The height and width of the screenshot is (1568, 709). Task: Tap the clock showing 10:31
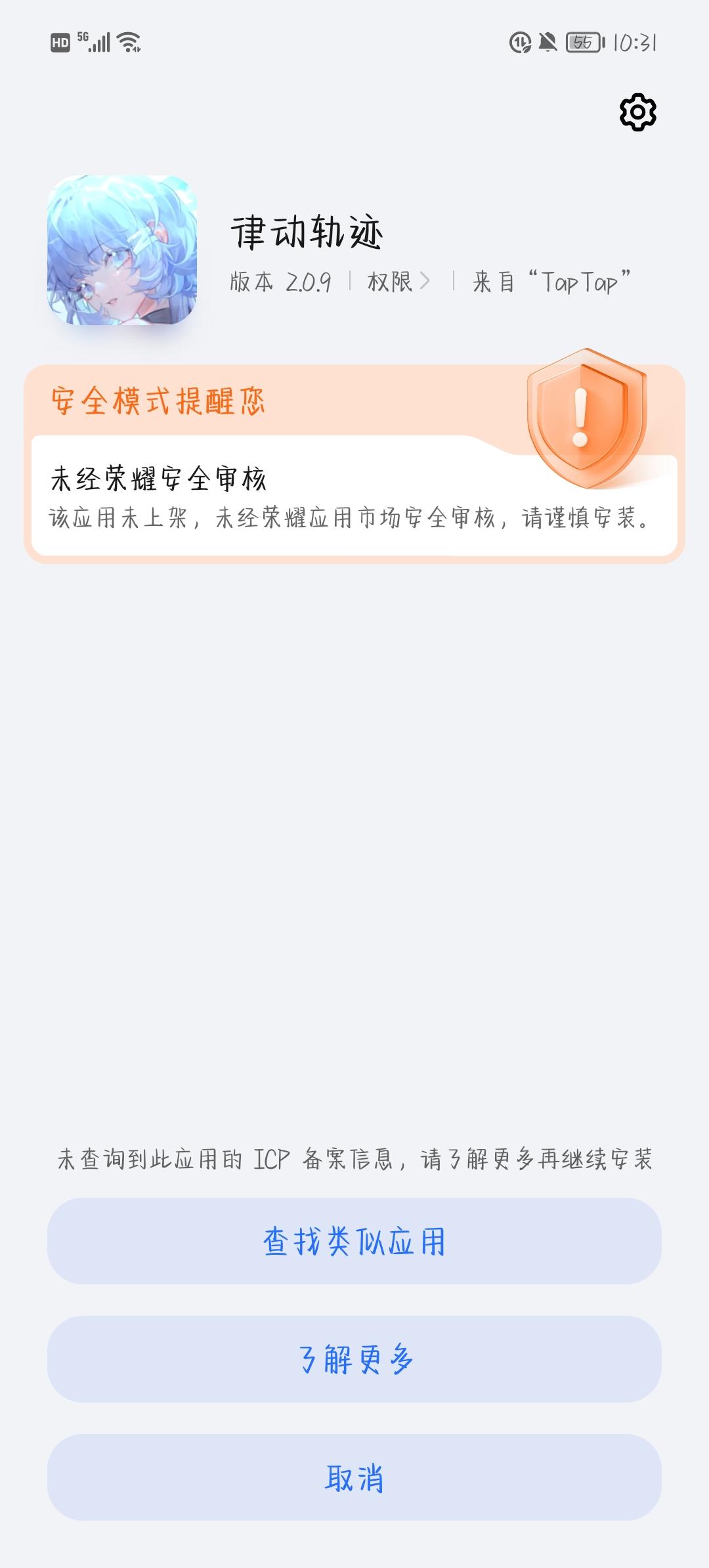[x=635, y=41]
